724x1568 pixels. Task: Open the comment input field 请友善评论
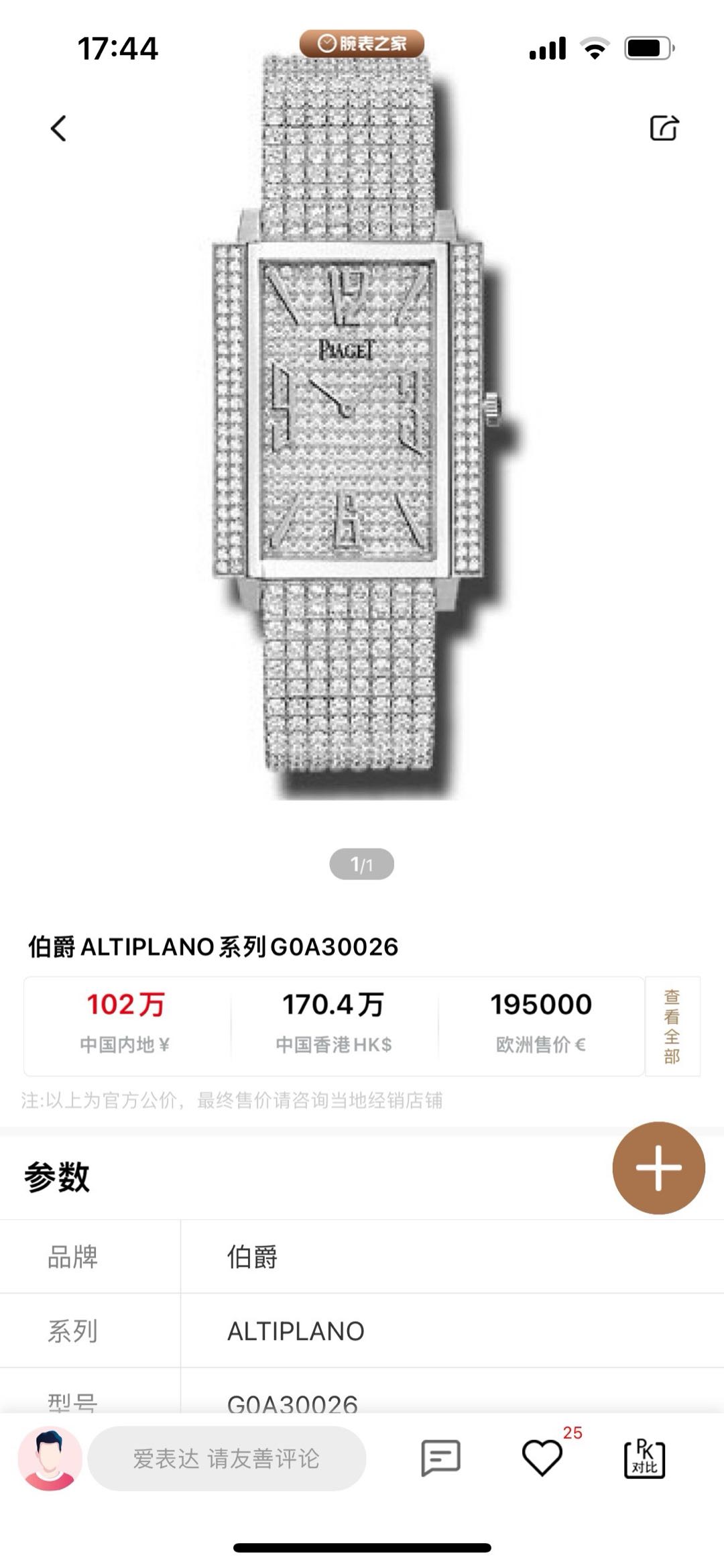coord(227,1458)
